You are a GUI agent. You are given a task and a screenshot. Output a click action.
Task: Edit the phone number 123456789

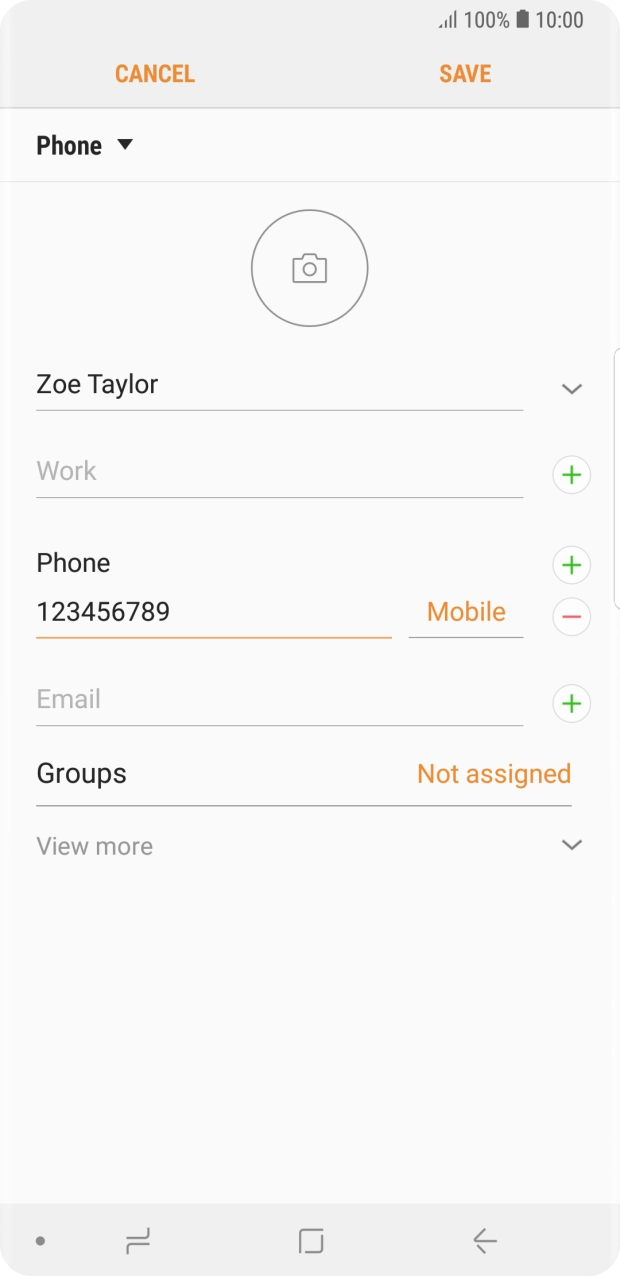[x=212, y=612]
